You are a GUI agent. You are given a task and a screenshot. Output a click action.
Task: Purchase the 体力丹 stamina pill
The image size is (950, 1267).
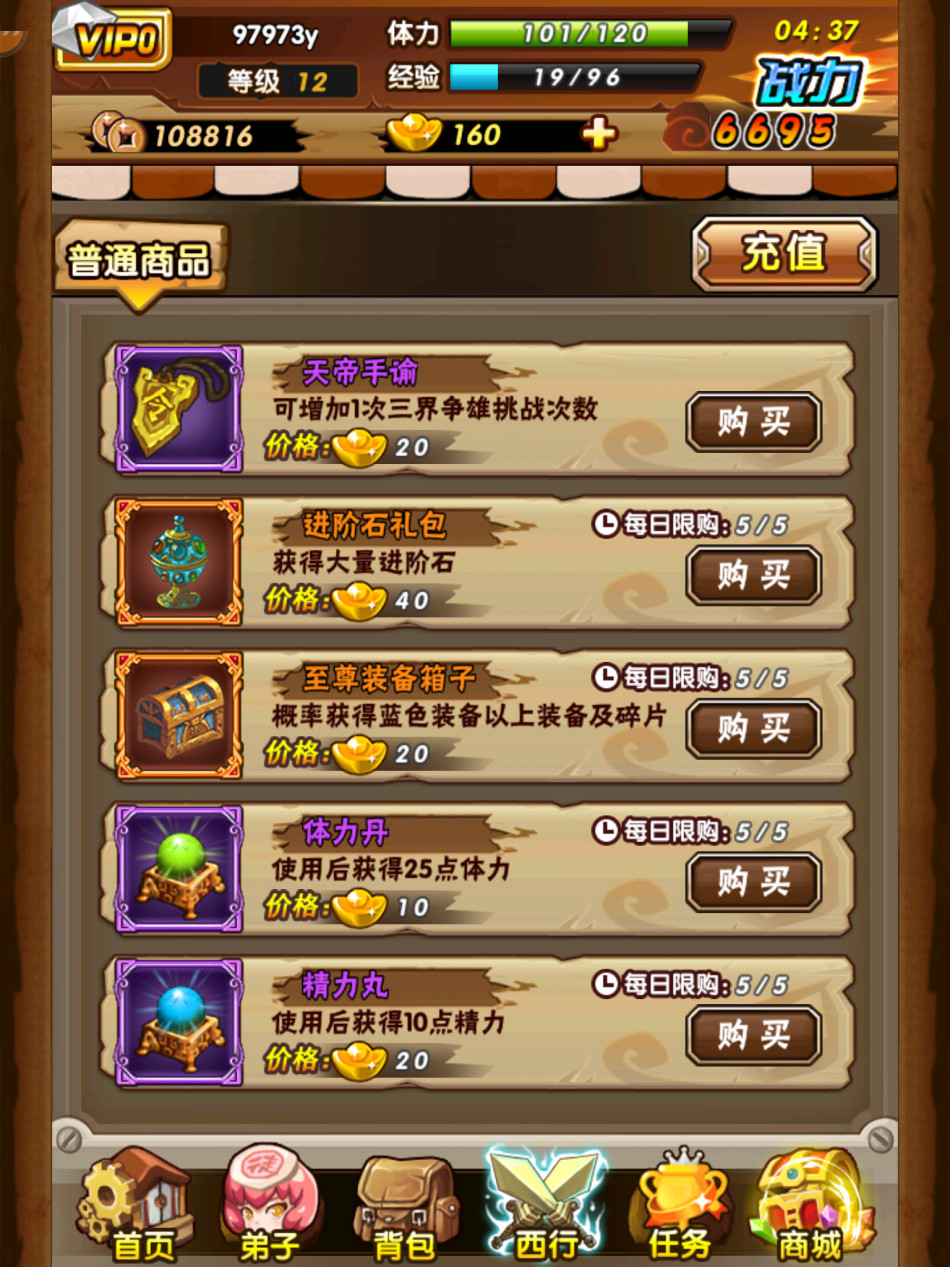coord(753,882)
